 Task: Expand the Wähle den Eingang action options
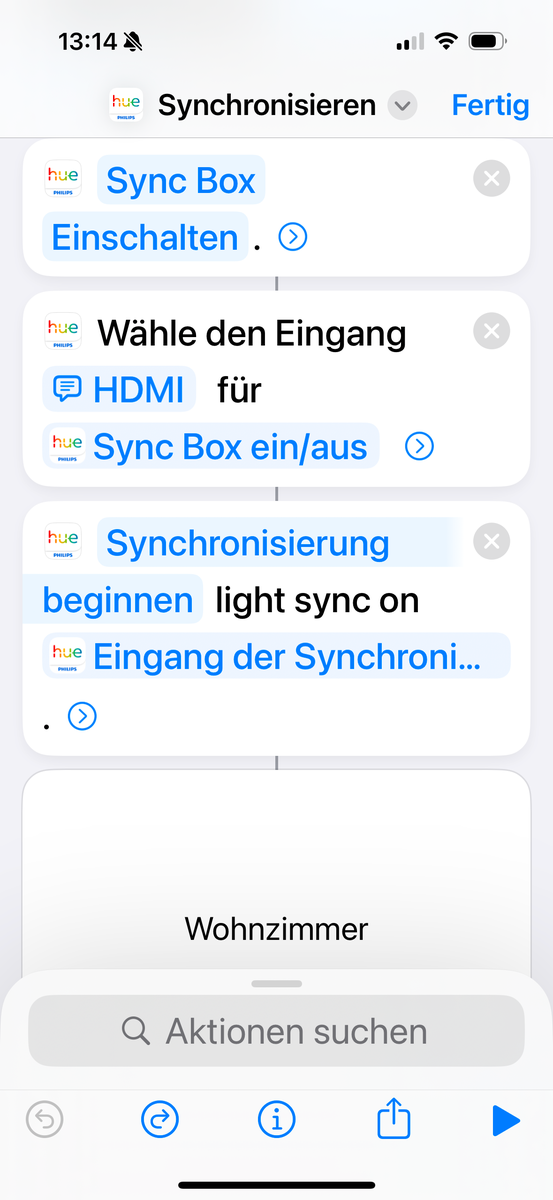pos(419,446)
